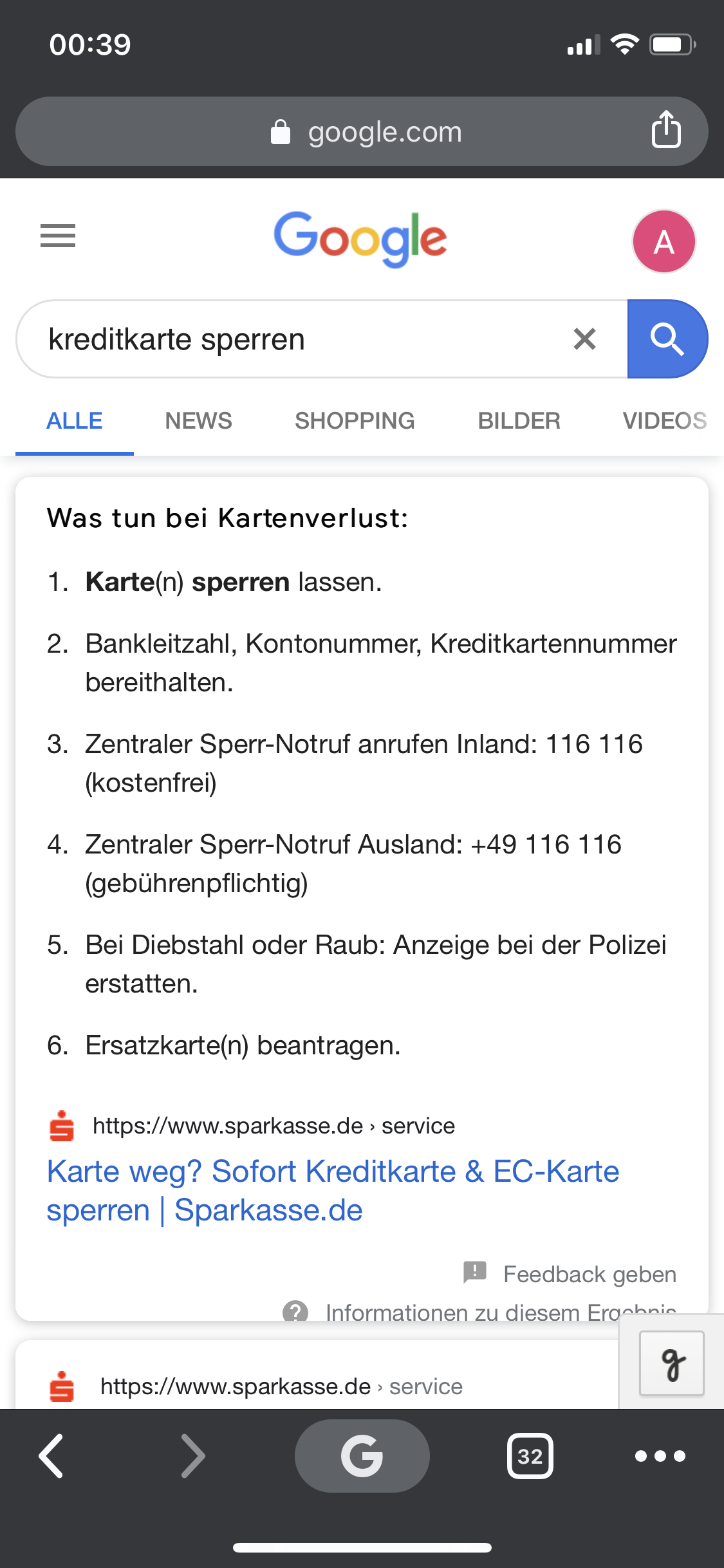
Task: Tap the handwriting input button
Action: [x=671, y=1363]
